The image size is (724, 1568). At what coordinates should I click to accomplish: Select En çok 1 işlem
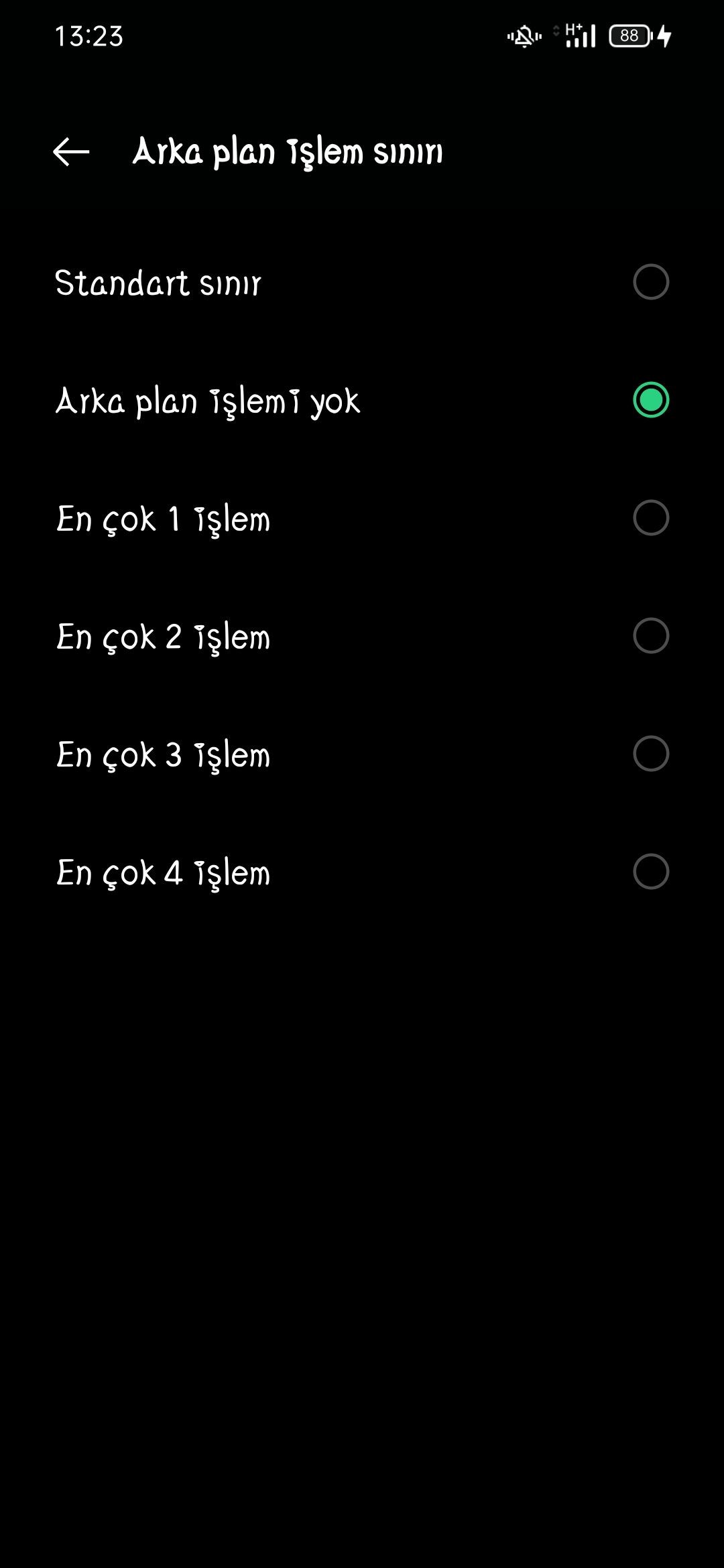click(x=362, y=518)
